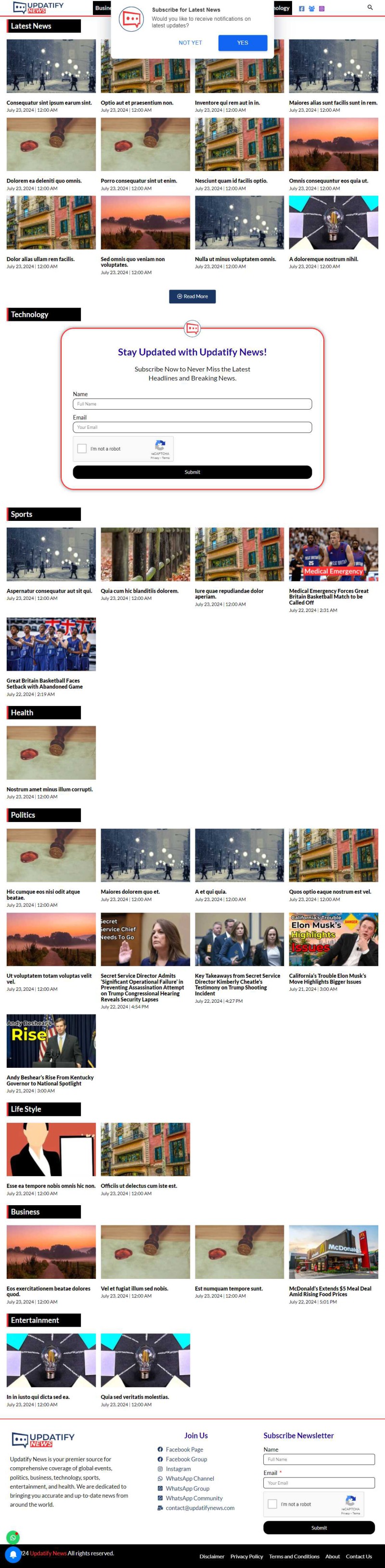The image size is (385, 1568).
Task: Open Andy Beshear's Rise article
Action: tap(50, 1080)
